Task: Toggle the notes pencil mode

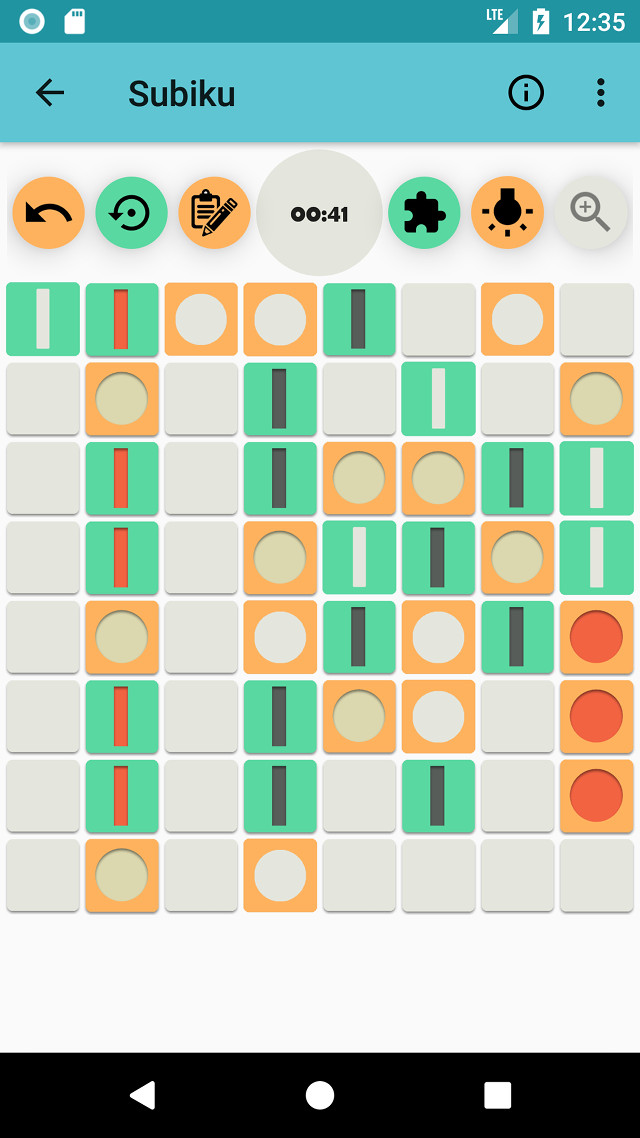Action: click(214, 213)
